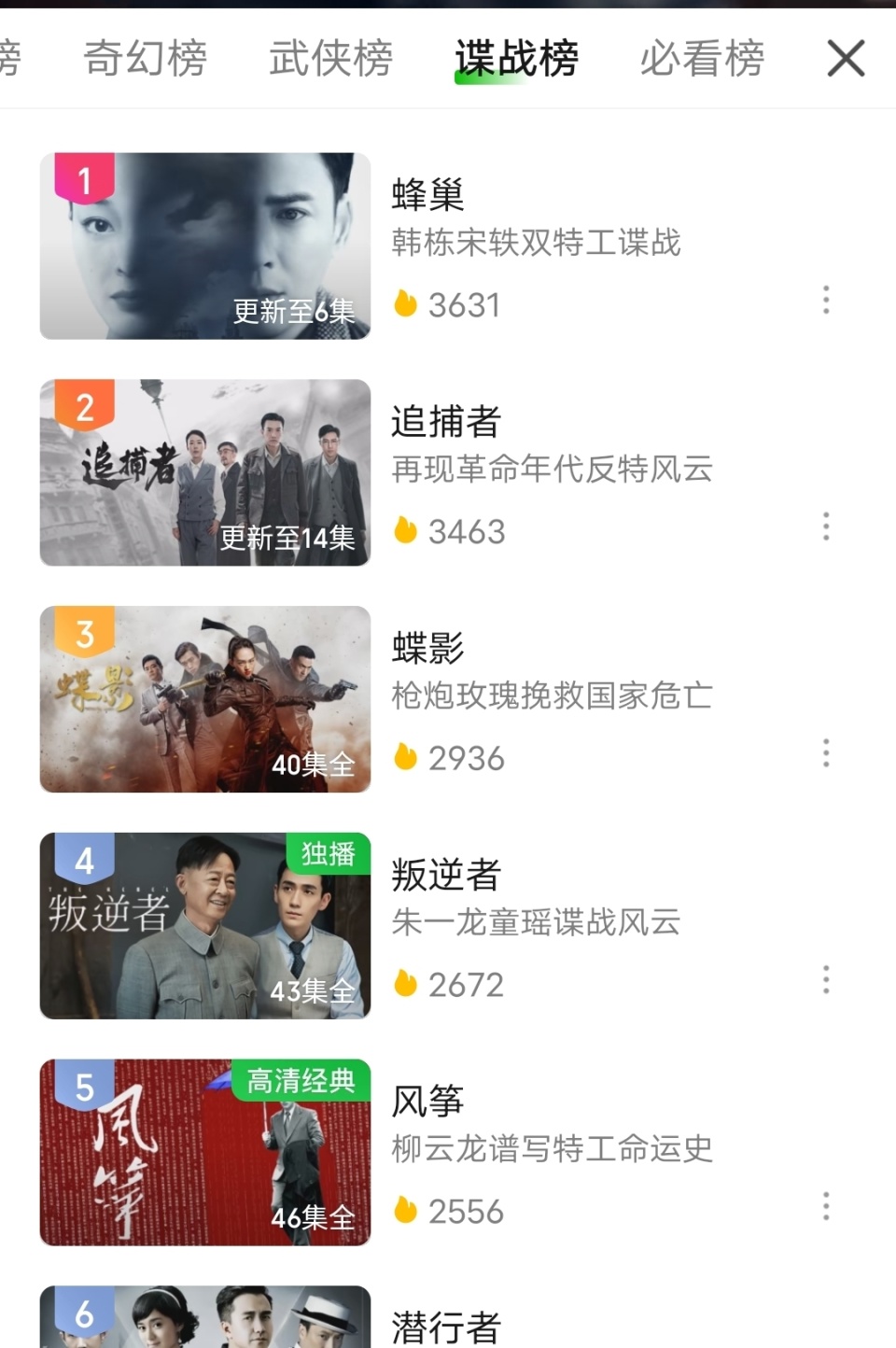
Task: Open the series titled 潜行者
Action: [444, 1323]
